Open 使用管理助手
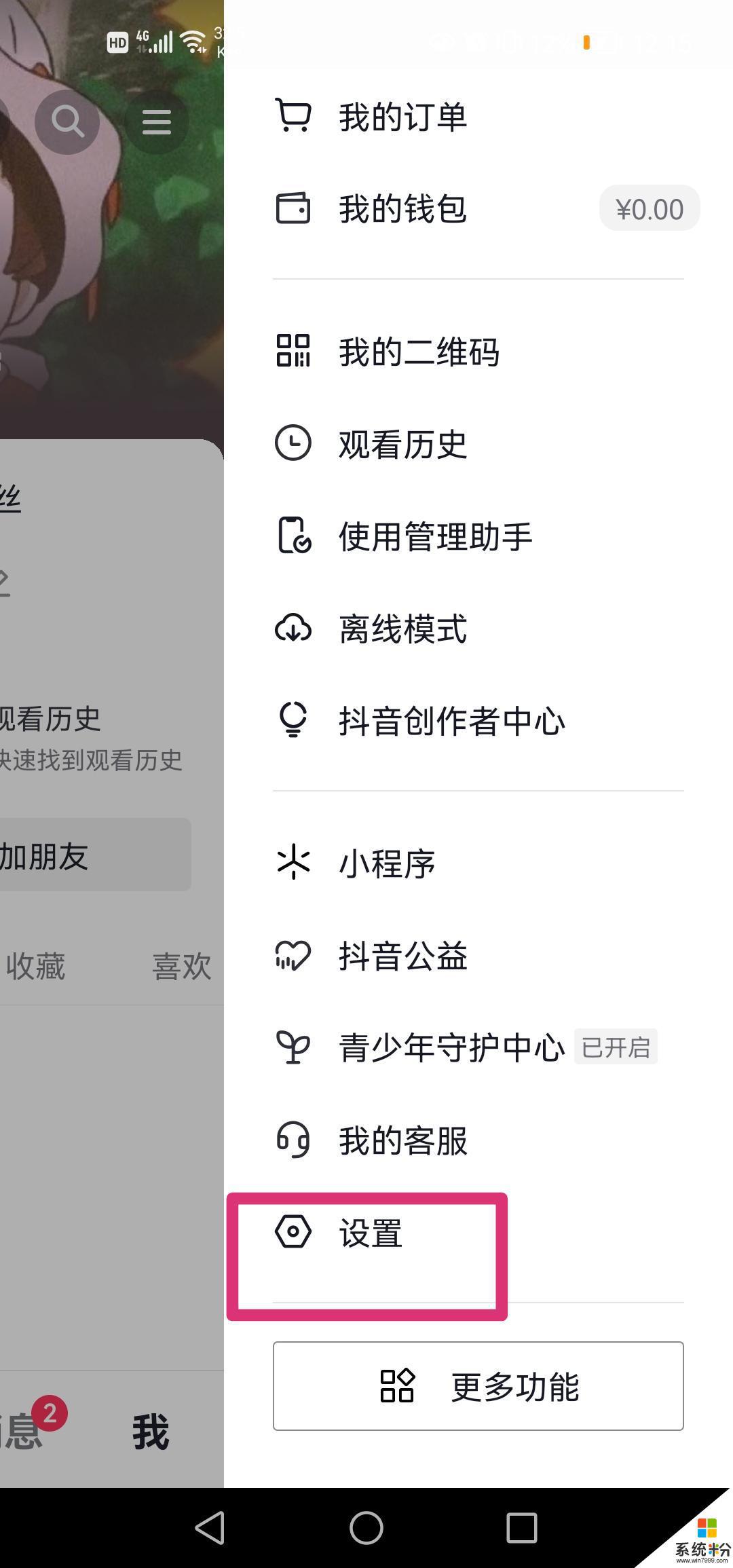Screen dimensions: 733x1568 tap(478, 536)
